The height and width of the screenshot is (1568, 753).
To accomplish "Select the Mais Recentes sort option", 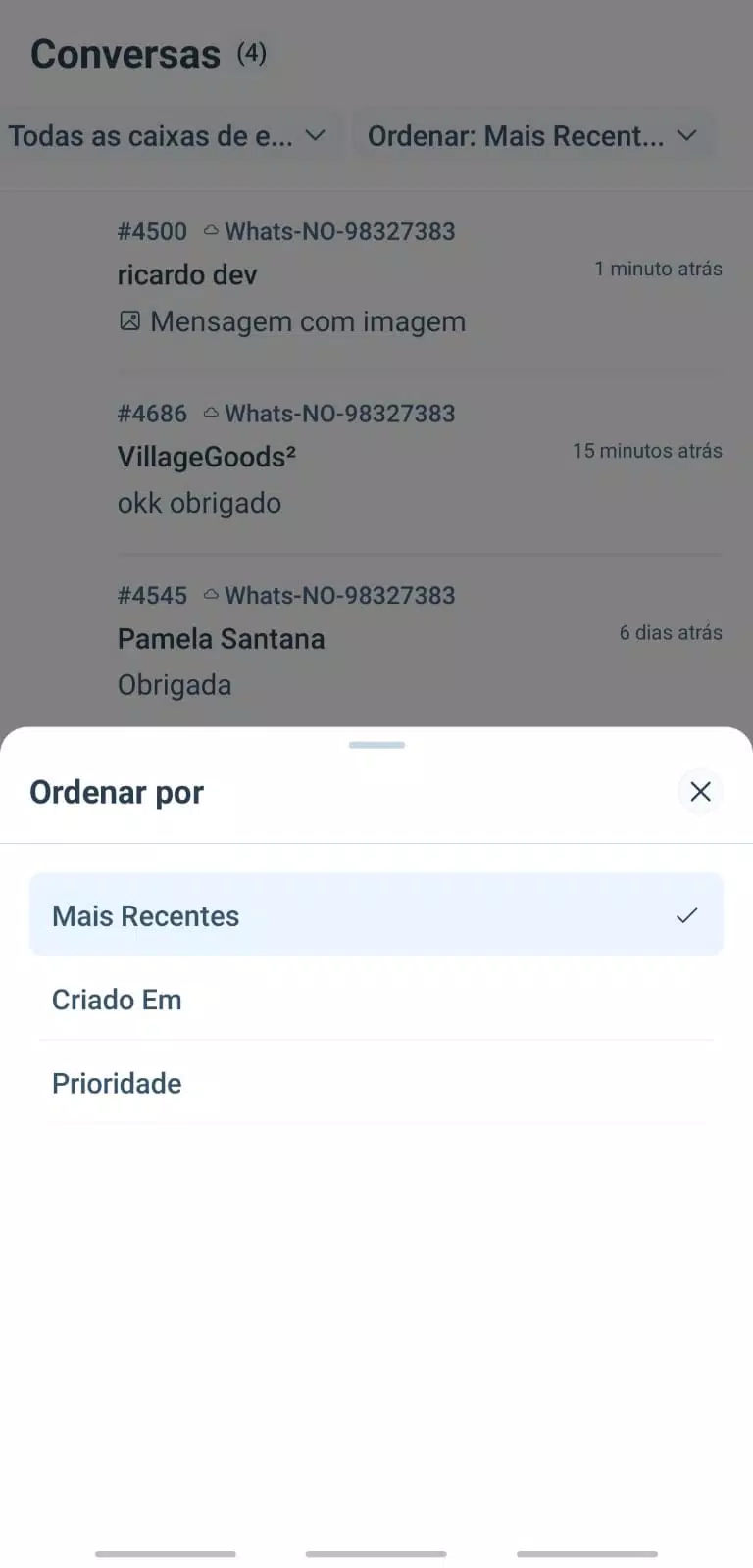I will pyautogui.click(x=376, y=915).
